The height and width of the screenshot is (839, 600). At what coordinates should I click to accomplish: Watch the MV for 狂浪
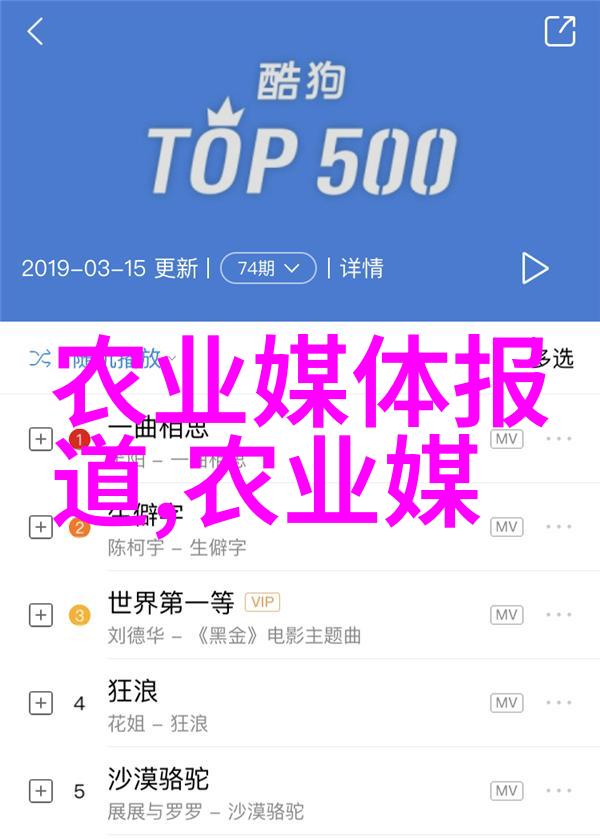click(x=507, y=703)
